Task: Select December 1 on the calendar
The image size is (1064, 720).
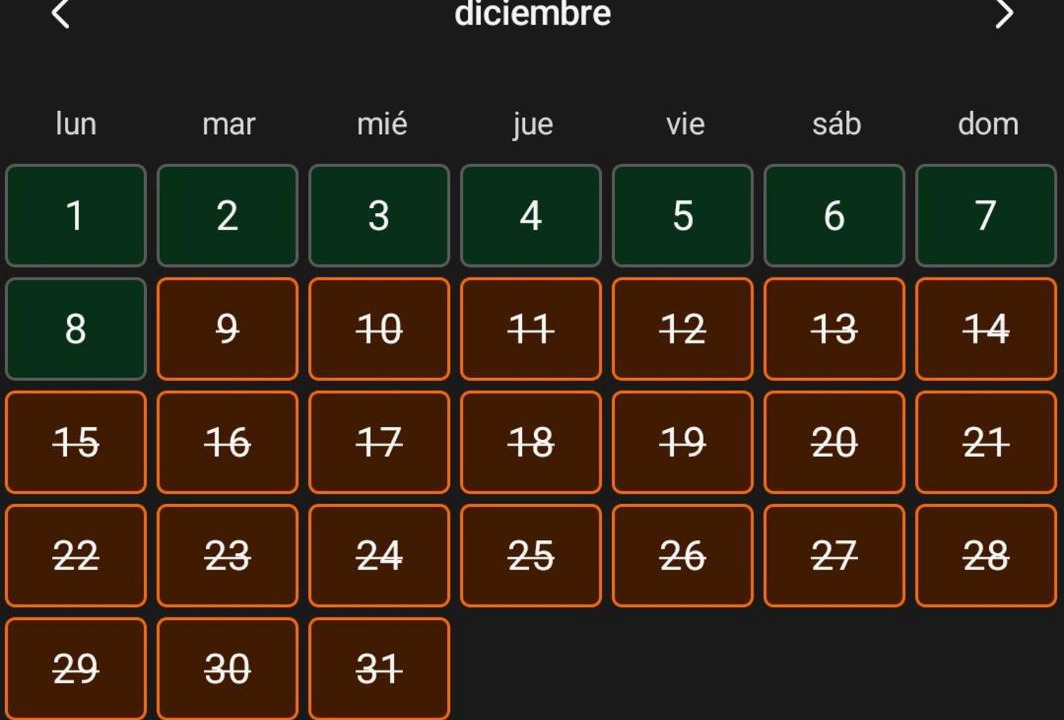Action: pos(76,216)
